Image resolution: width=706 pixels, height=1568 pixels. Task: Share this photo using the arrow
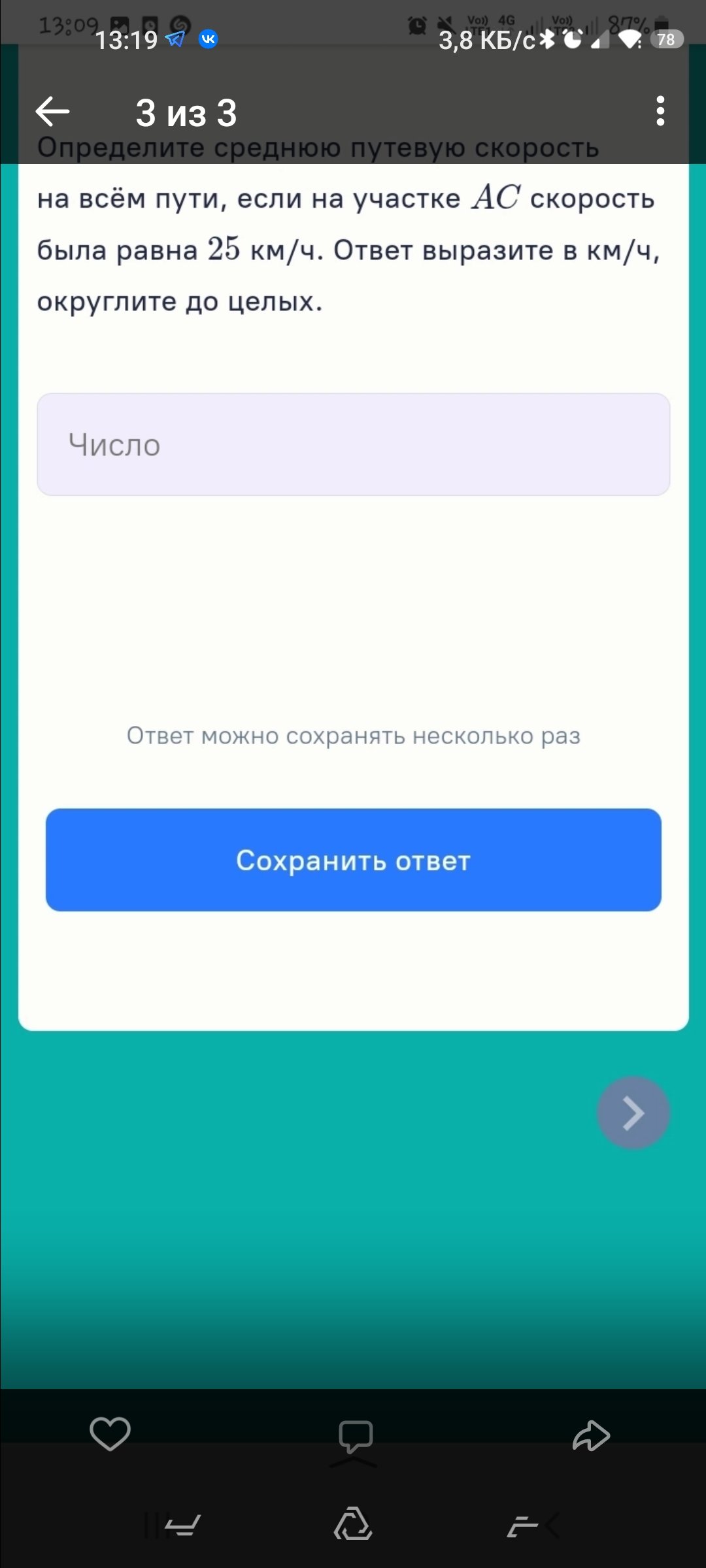tap(592, 1435)
